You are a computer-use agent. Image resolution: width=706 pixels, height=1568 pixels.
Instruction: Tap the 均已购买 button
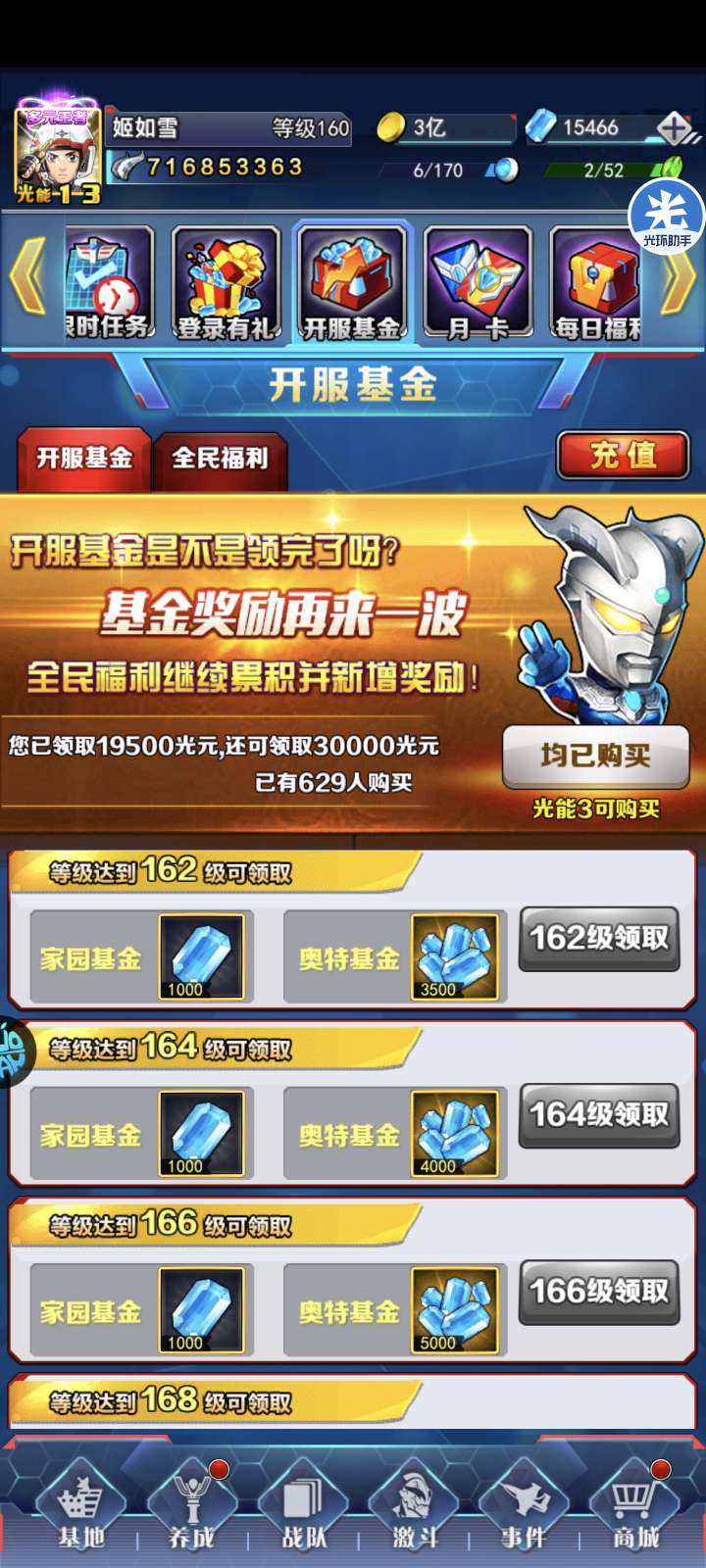pyautogui.click(x=595, y=756)
